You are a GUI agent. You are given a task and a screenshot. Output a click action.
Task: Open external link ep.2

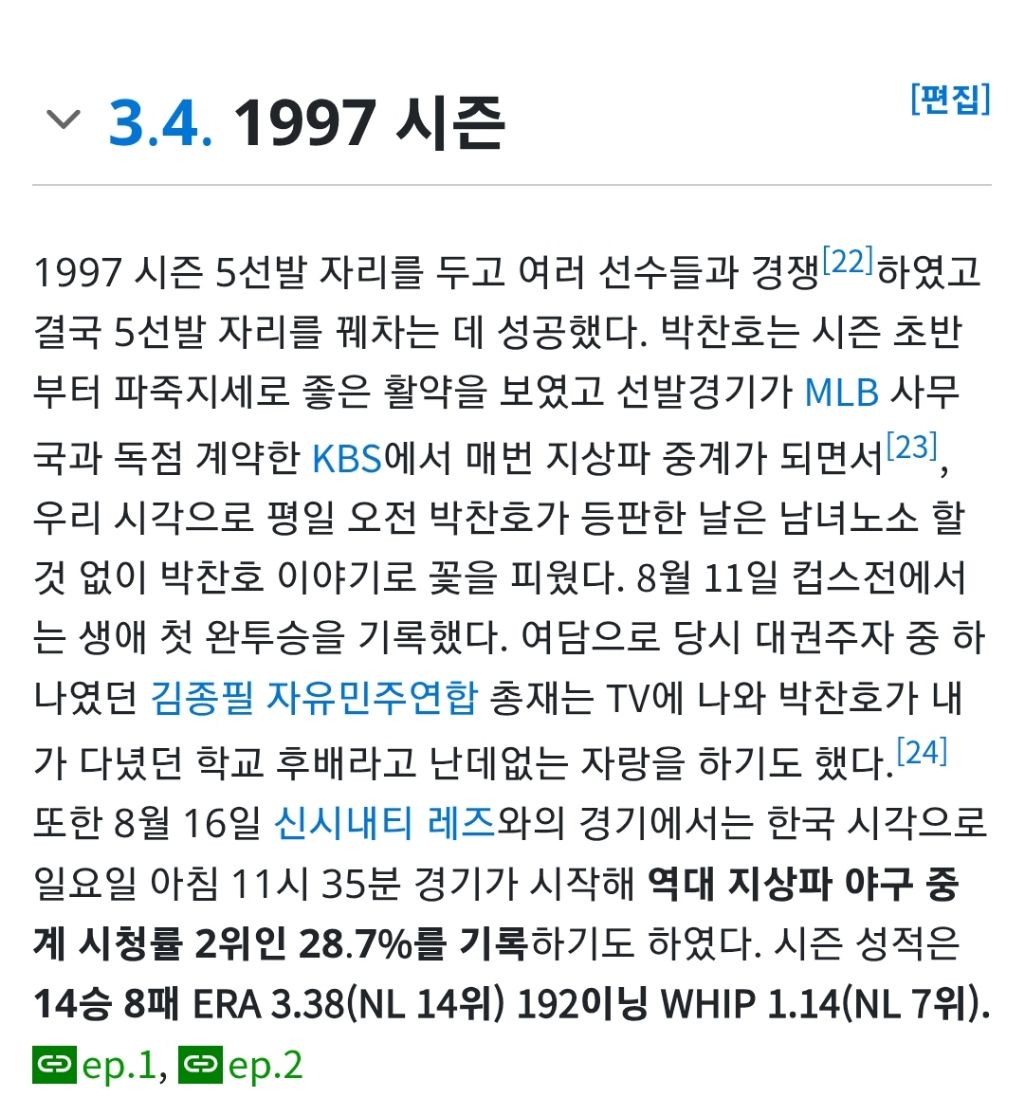(x=241, y=1065)
